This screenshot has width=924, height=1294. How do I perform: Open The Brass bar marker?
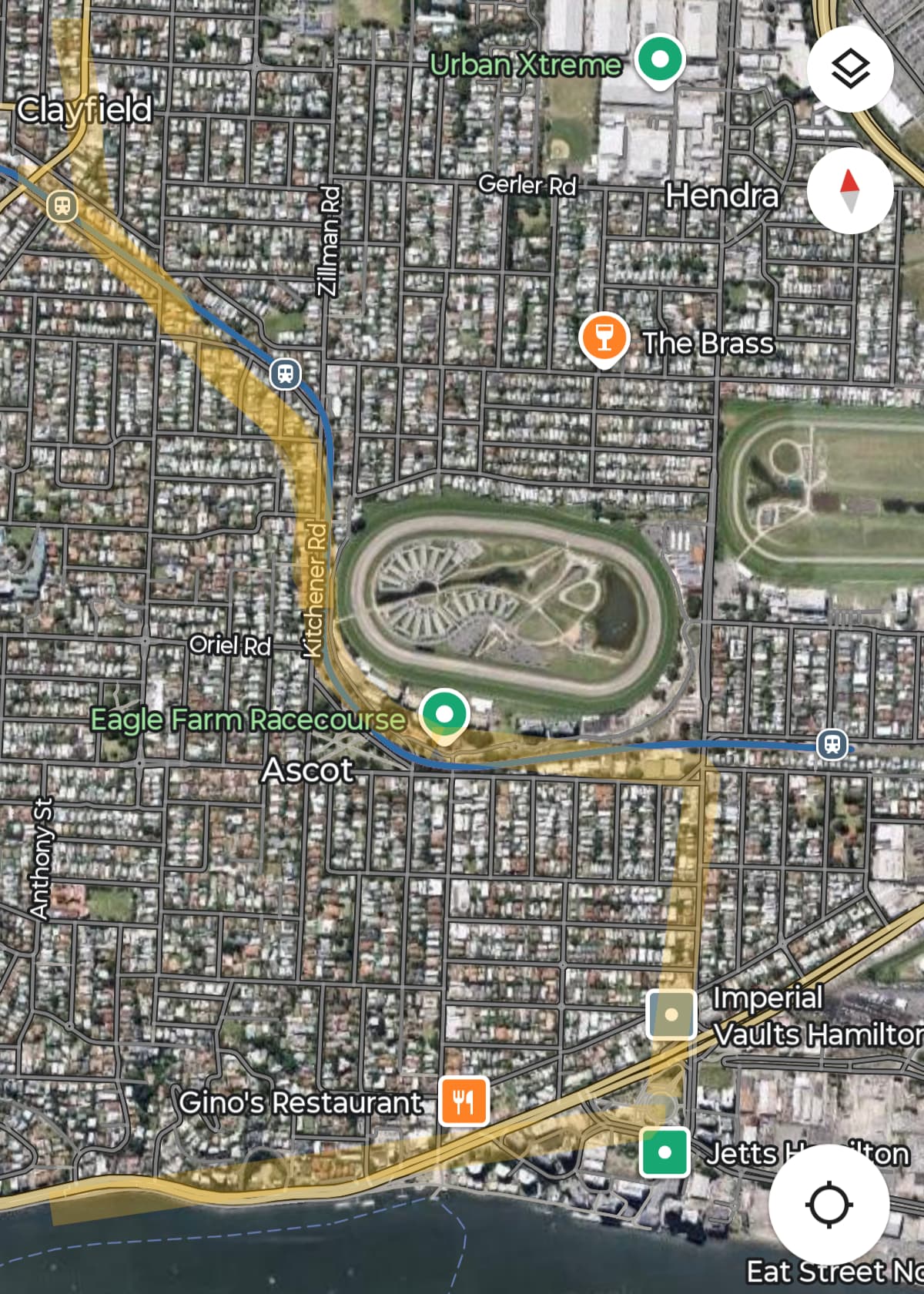tap(604, 339)
